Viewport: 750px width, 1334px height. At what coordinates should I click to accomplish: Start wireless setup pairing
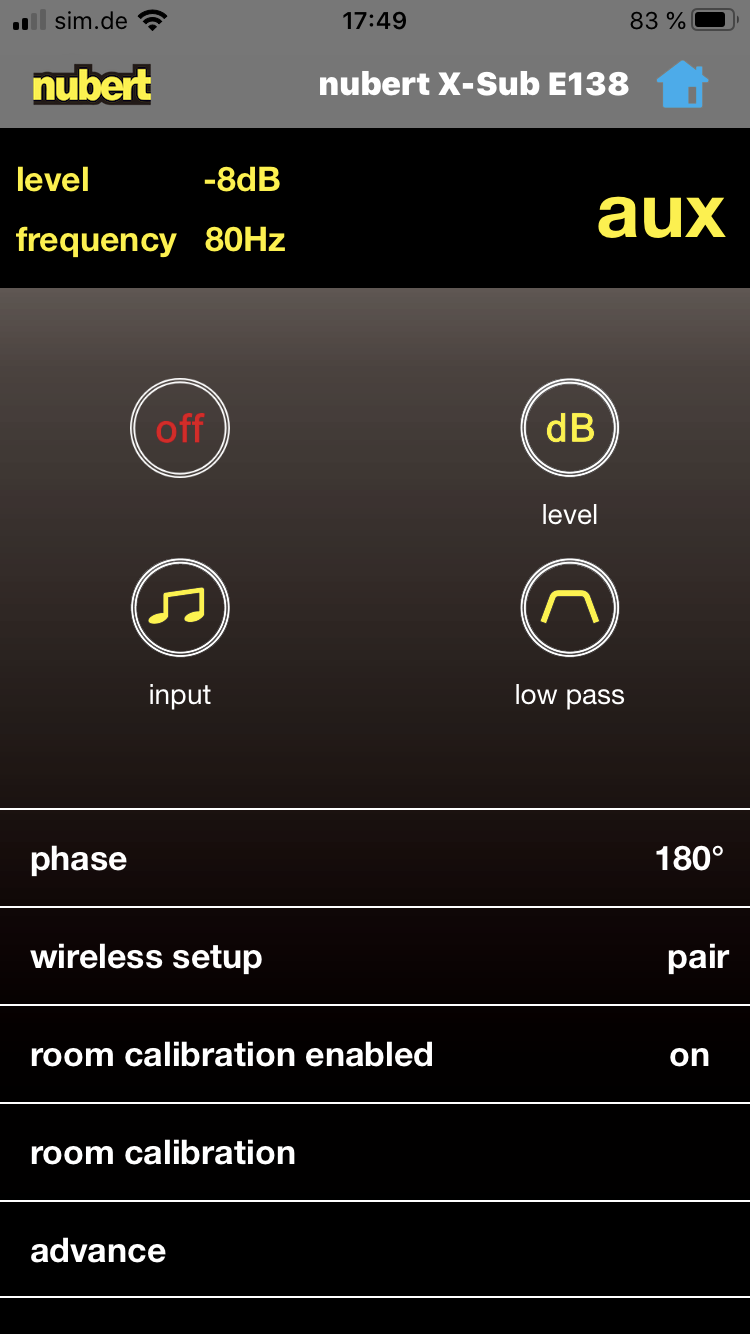click(375, 957)
